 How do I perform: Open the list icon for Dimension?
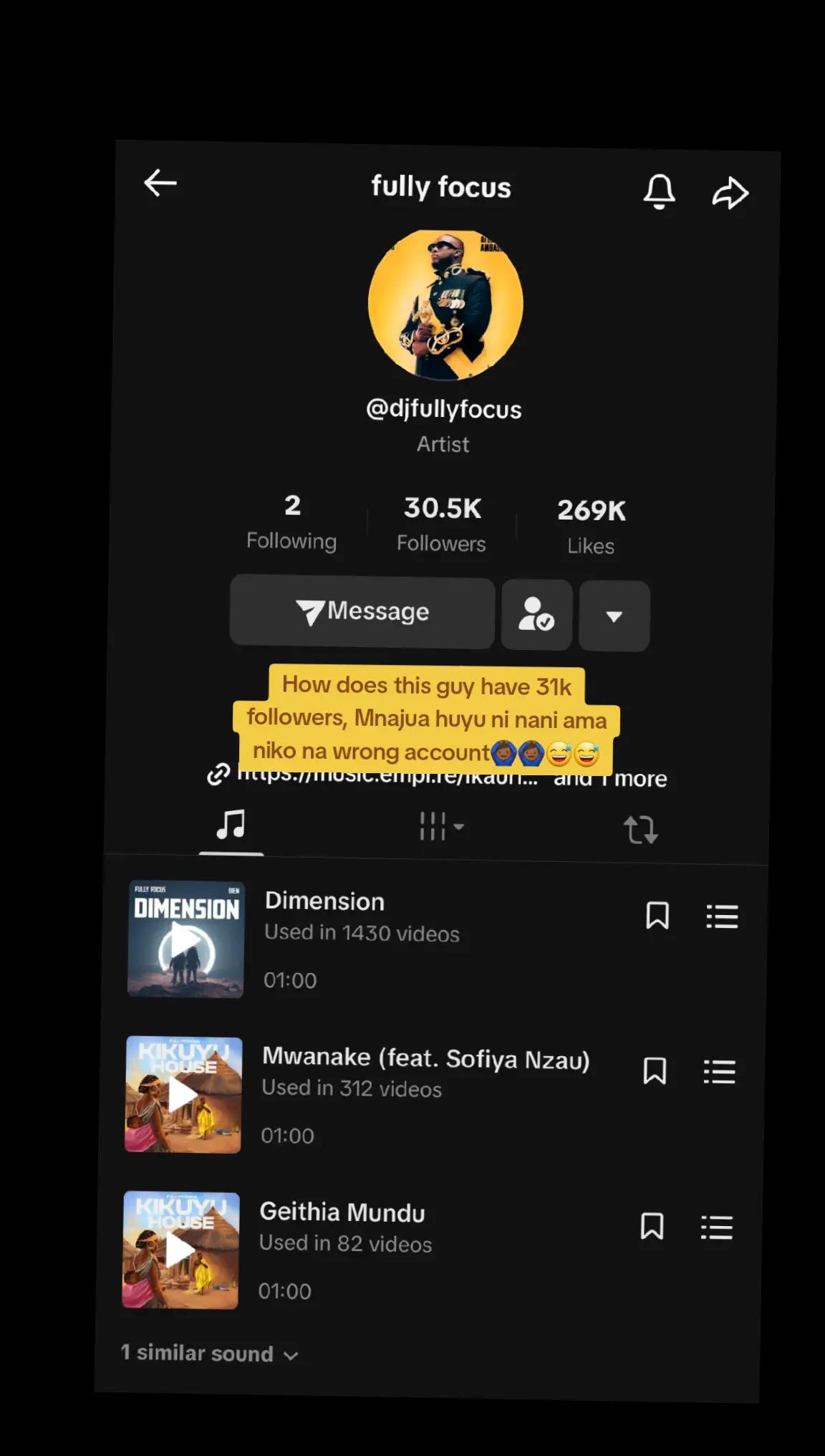point(722,916)
